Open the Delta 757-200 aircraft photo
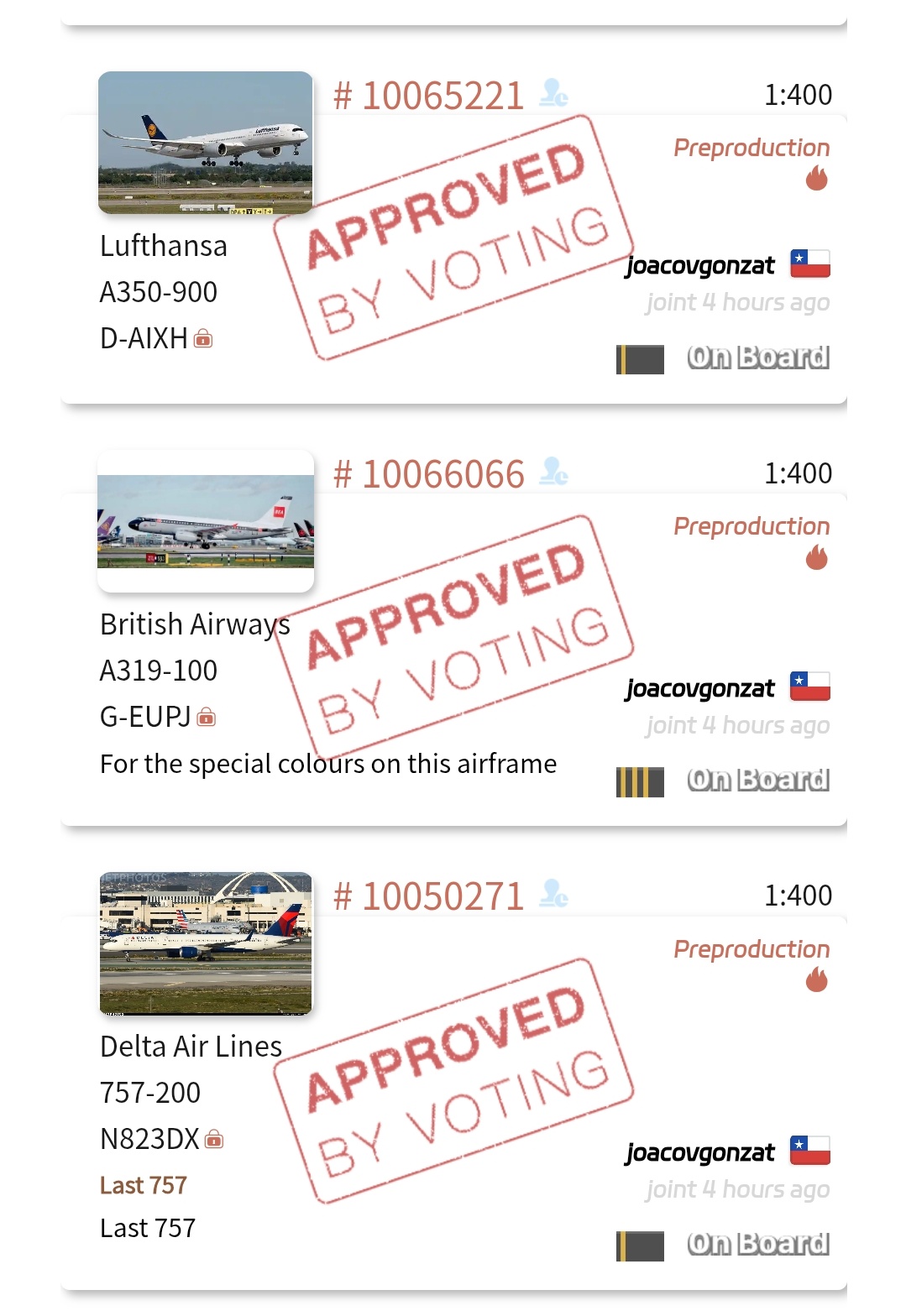The image size is (906, 1316). click(x=206, y=943)
